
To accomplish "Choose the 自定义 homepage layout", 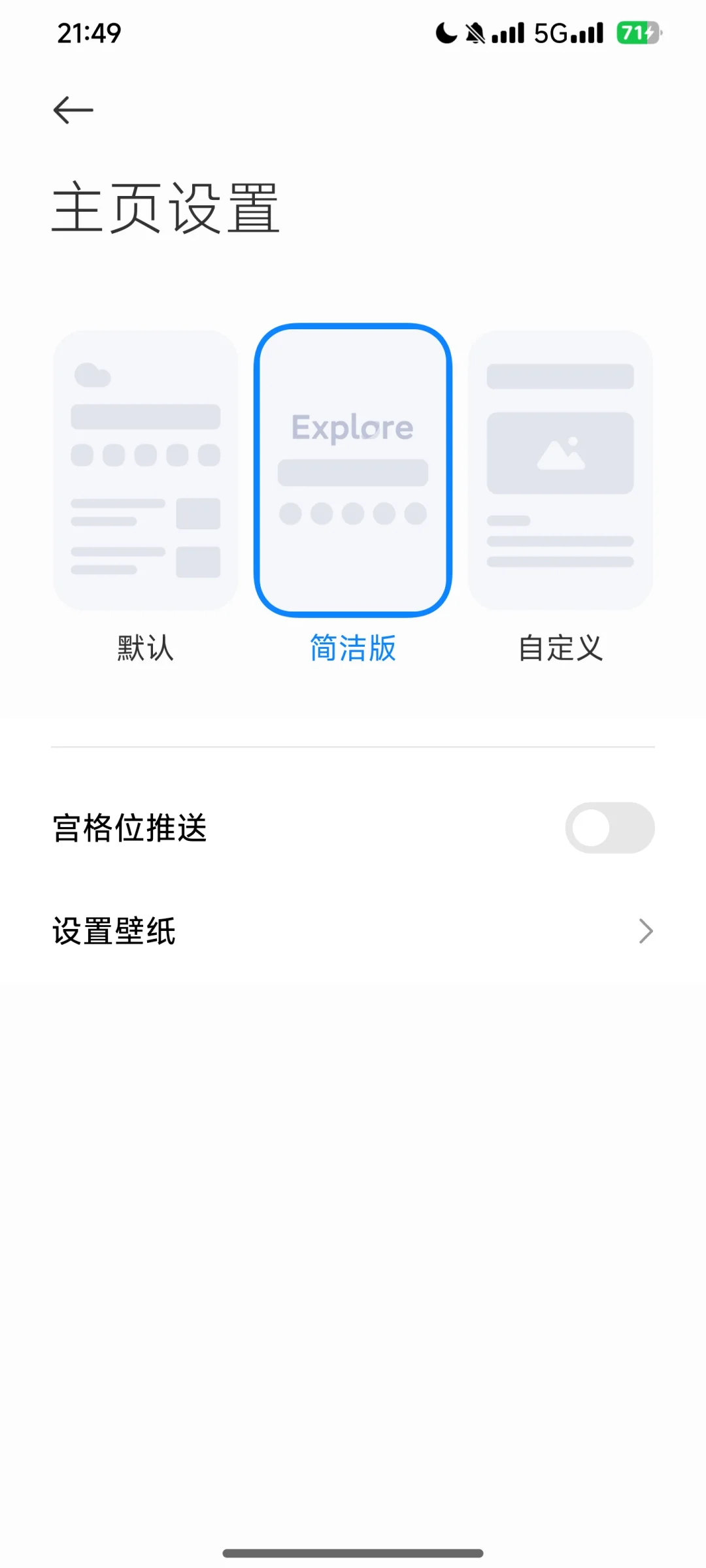I will [560, 470].
